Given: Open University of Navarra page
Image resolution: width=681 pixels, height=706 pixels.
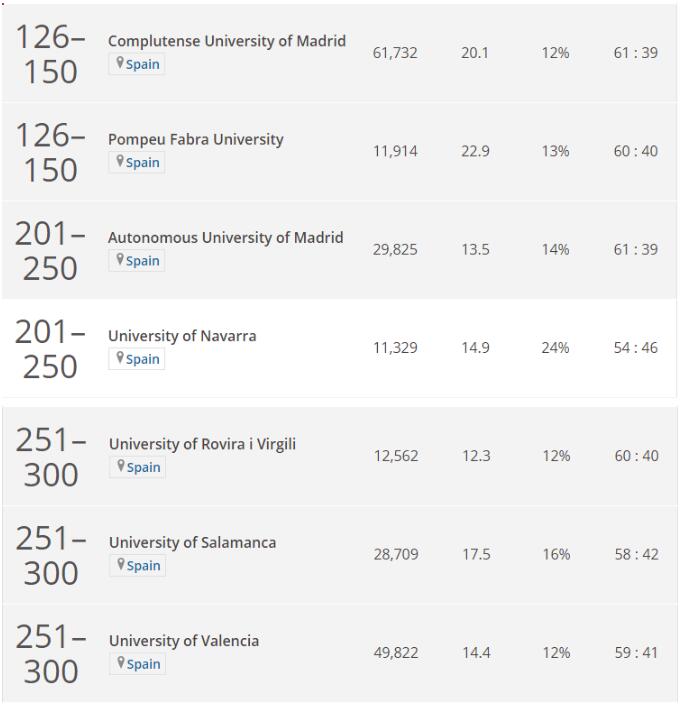Looking at the screenshot, I should pyautogui.click(x=182, y=336).
